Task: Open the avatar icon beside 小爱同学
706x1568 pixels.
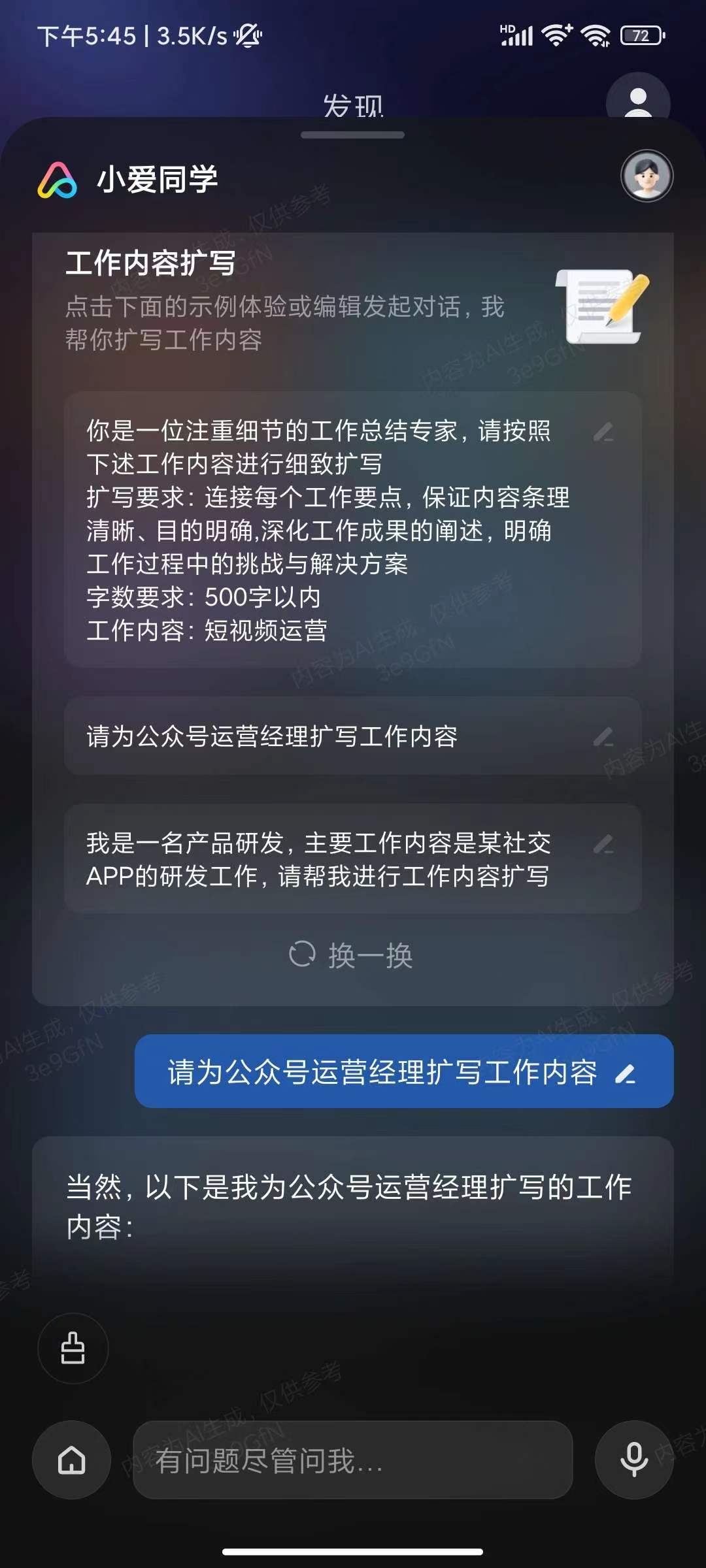Action: pyautogui.click(x=647, y=176)
